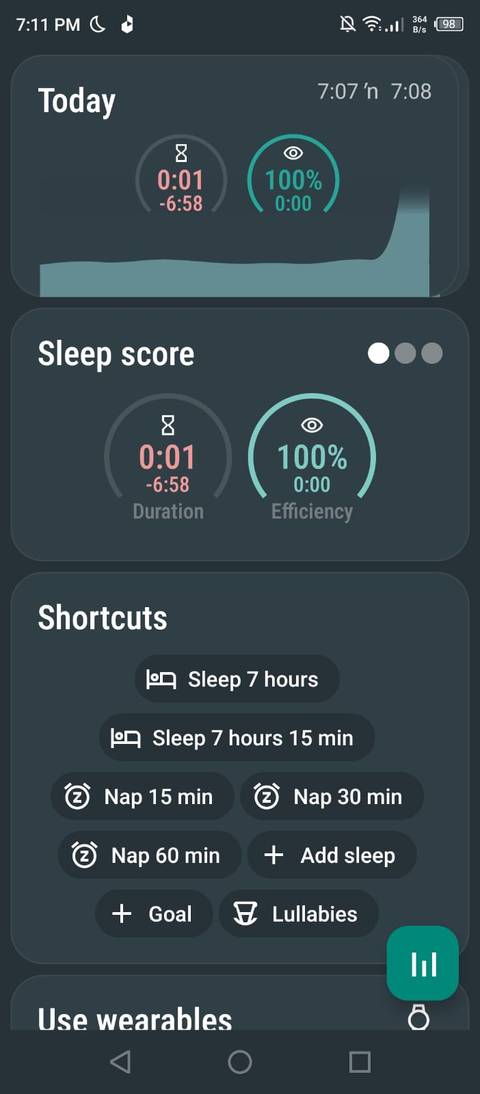Open the Today sleep graph card
This screenshot has height=1094, width=480.
tap(234, 176)
